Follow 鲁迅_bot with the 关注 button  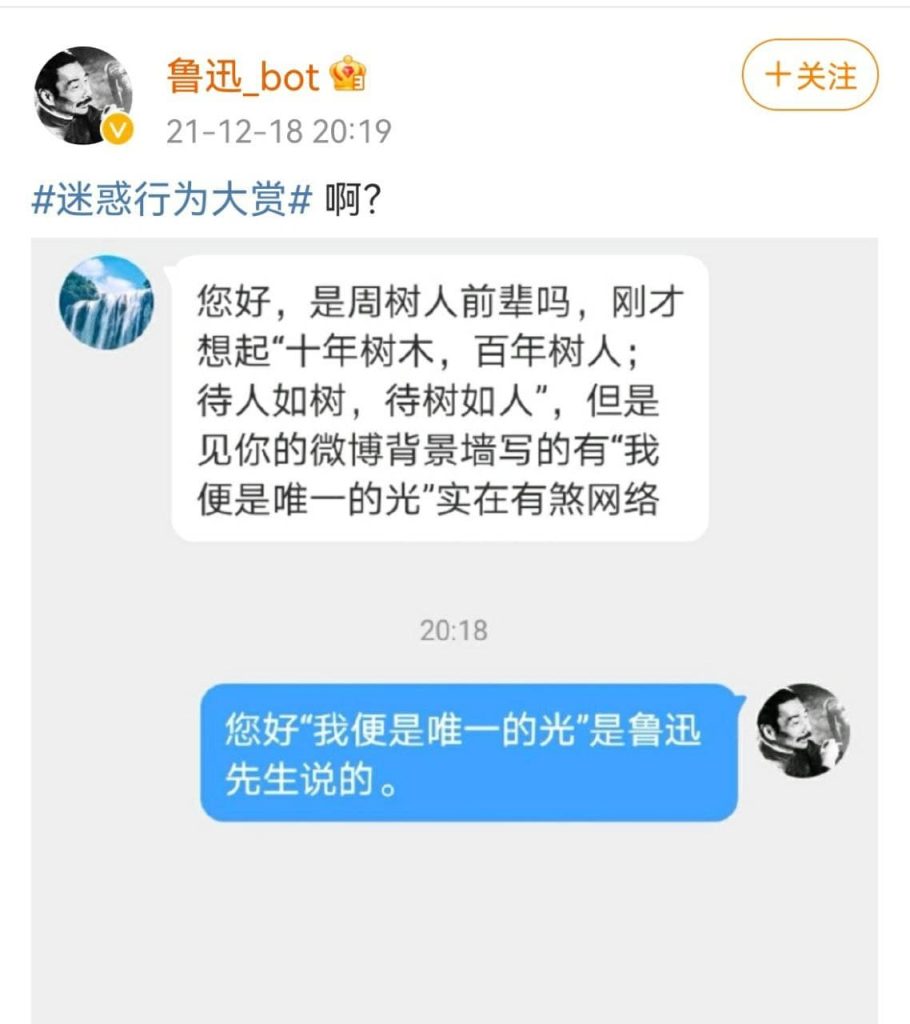pos(809,75)
